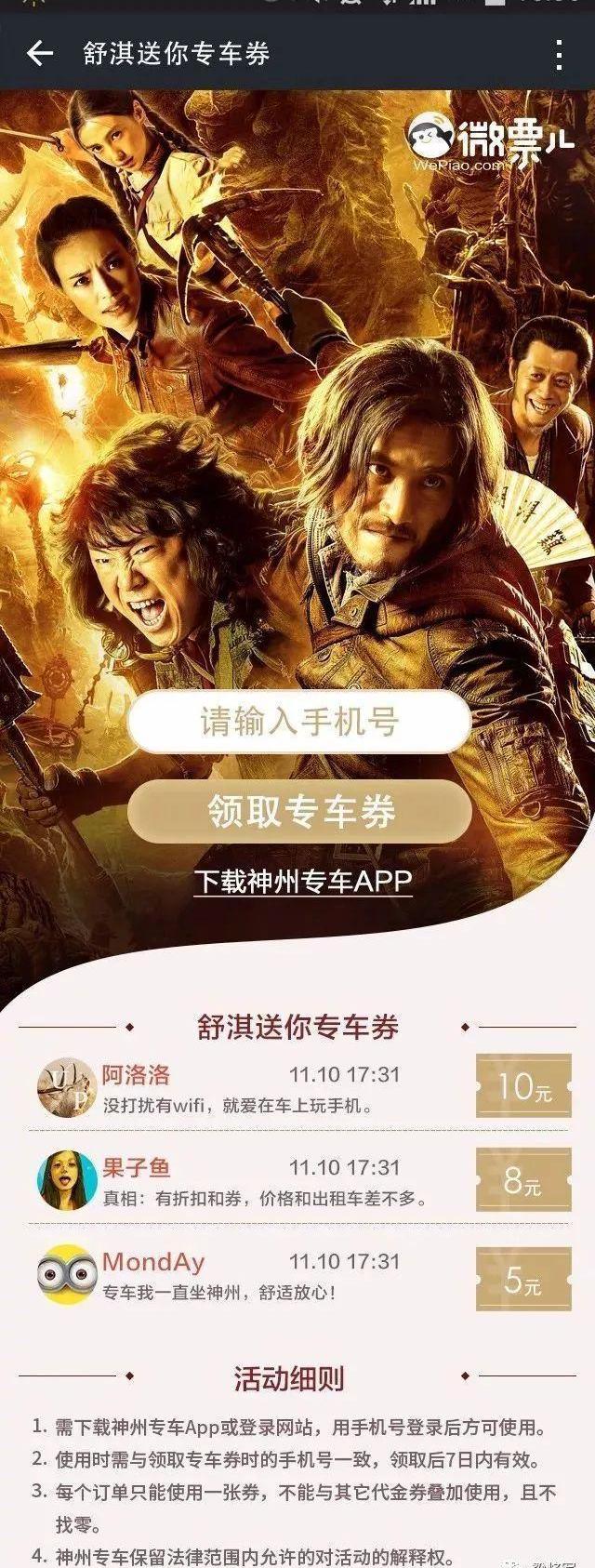
Task: Go back using the arrow icon
Action: point(40,54)
